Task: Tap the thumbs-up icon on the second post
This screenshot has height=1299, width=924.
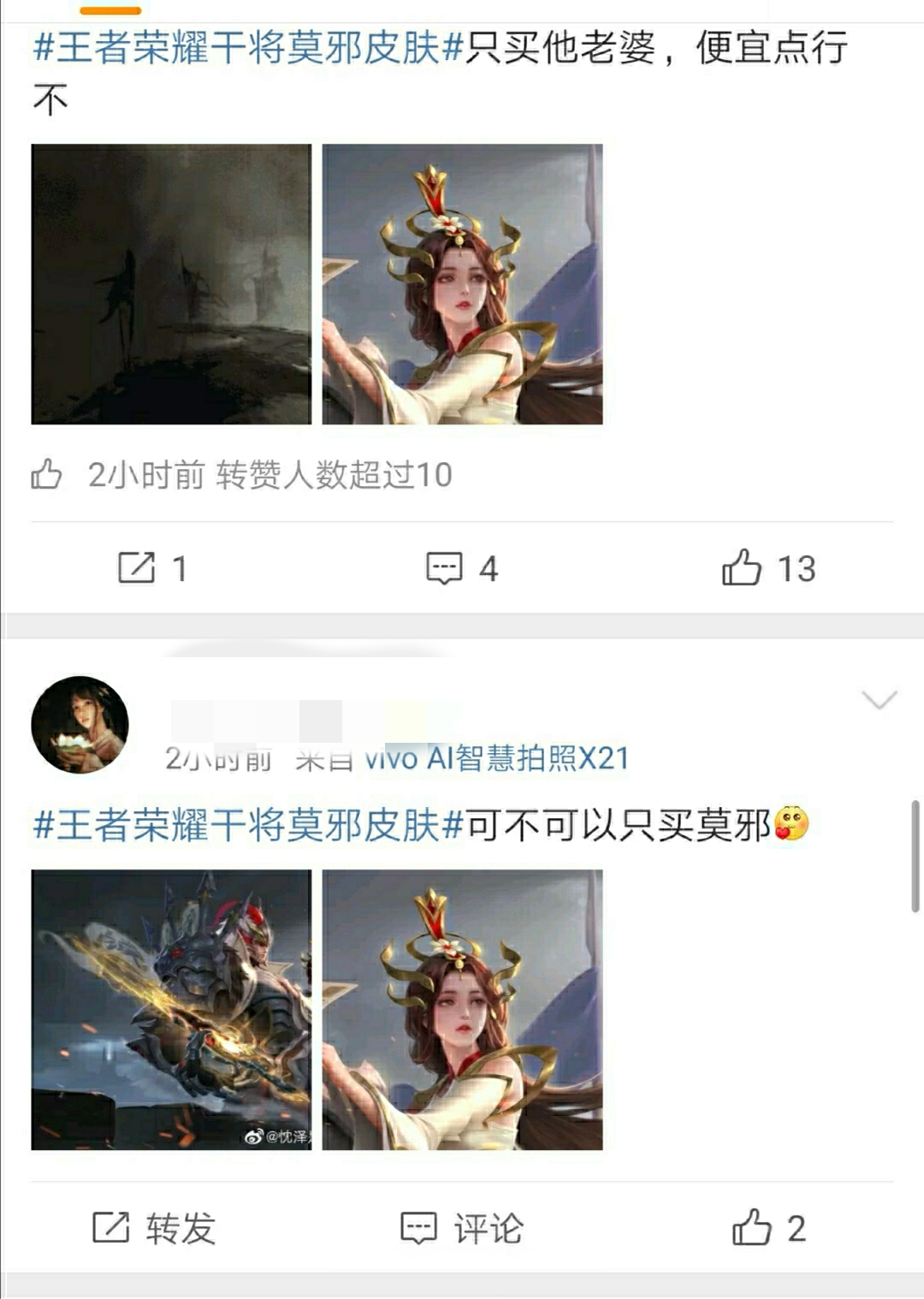Action: [753, 1229]
